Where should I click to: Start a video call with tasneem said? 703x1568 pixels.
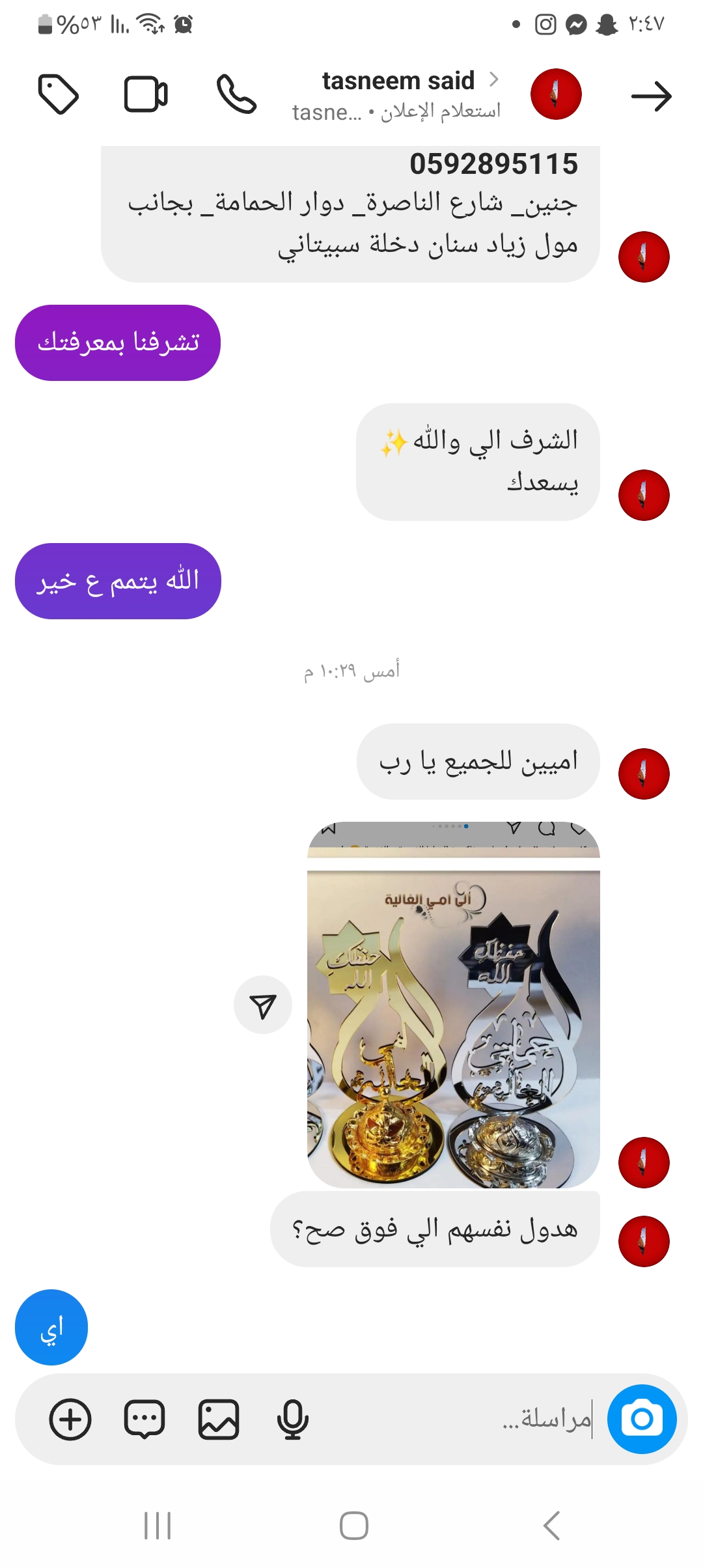point(146,95)
